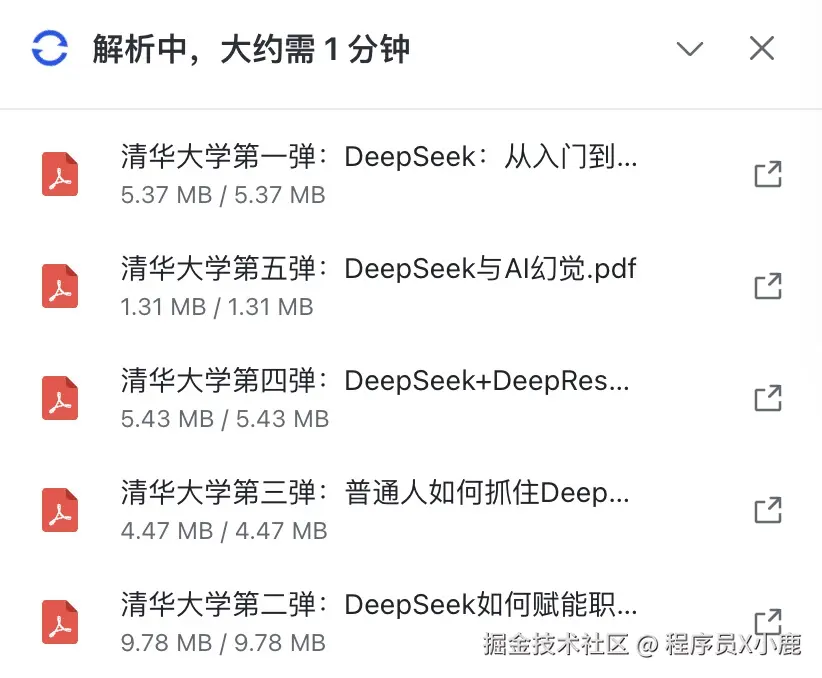This screenshot has height=678, width=822.
Task: Open 清华大学第三弹 file in new window
Action: pyautogui.click(x=767, y=511)
